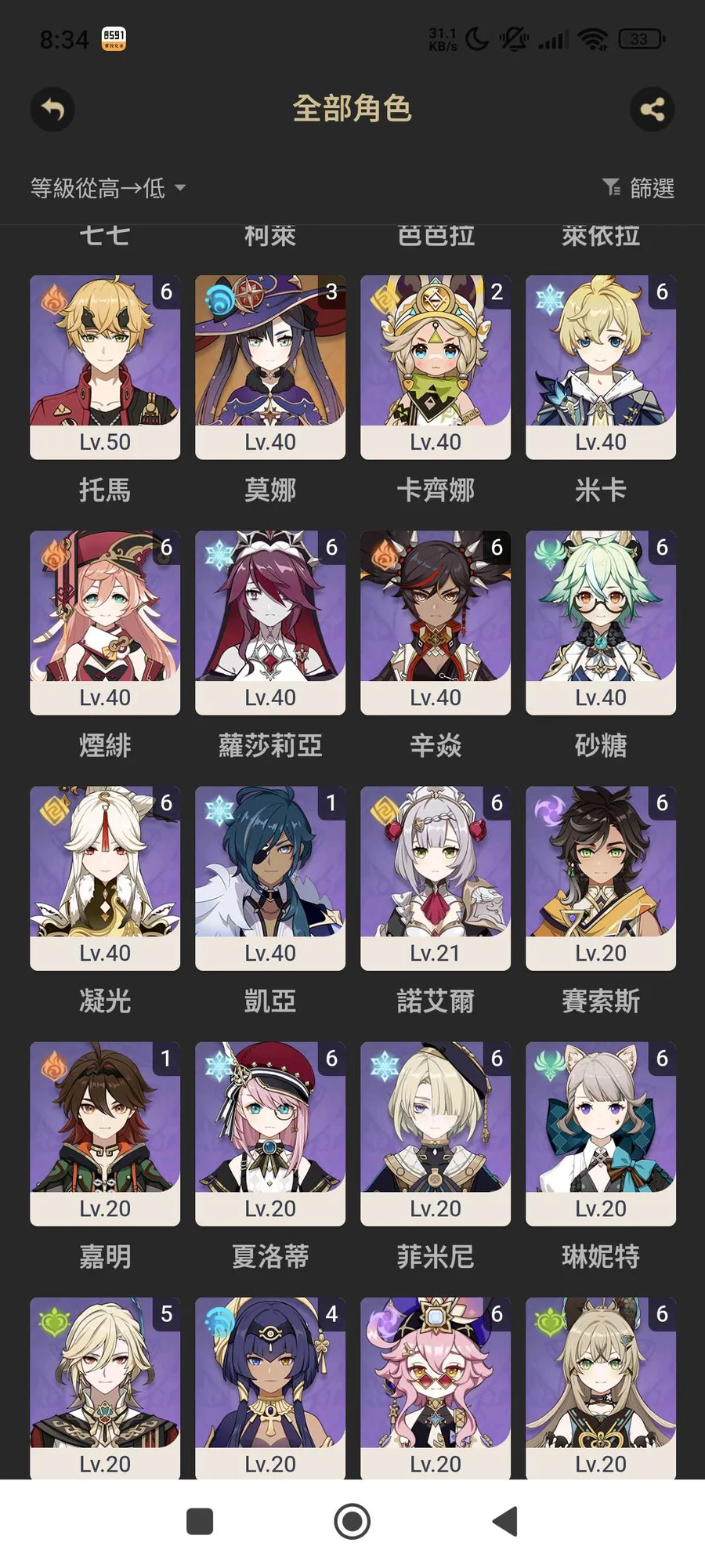This screenshot has width=705, height=1568.
Task: Tap the 煙緋 character card
Action: click(x=105, y=622)
